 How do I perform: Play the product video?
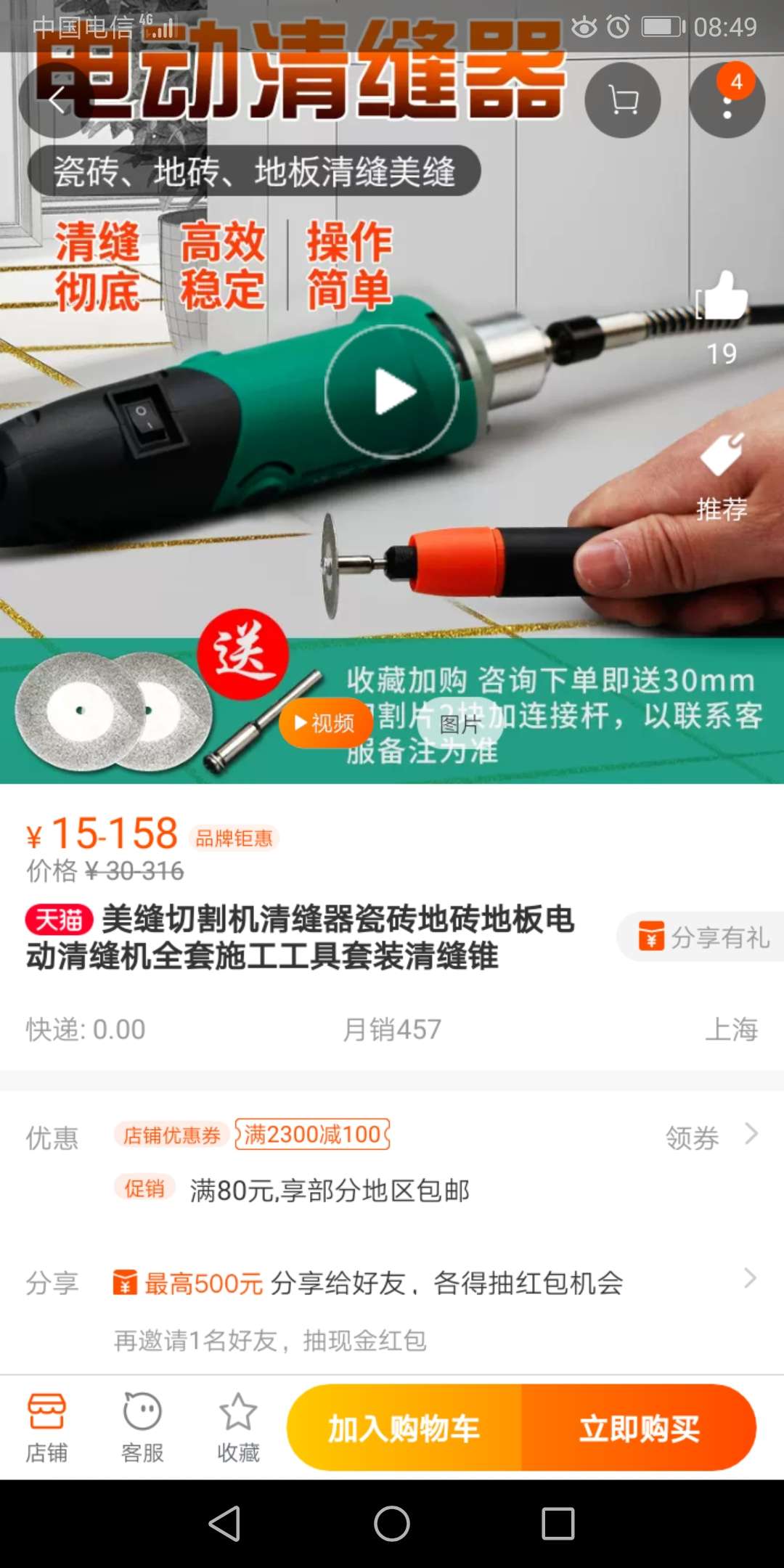point(392,392)
